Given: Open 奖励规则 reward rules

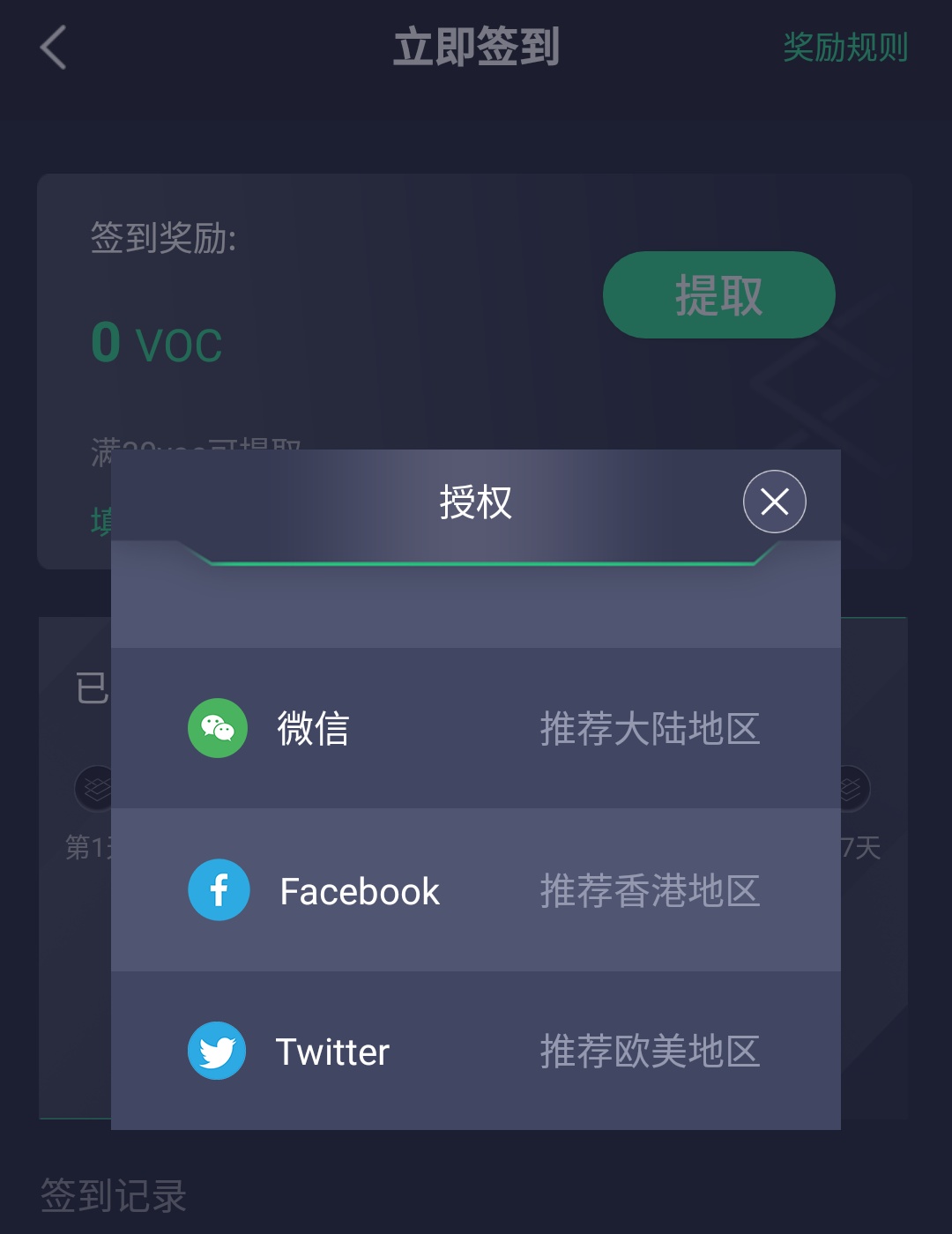Looking at the screenshot, I should pos(844,48).
